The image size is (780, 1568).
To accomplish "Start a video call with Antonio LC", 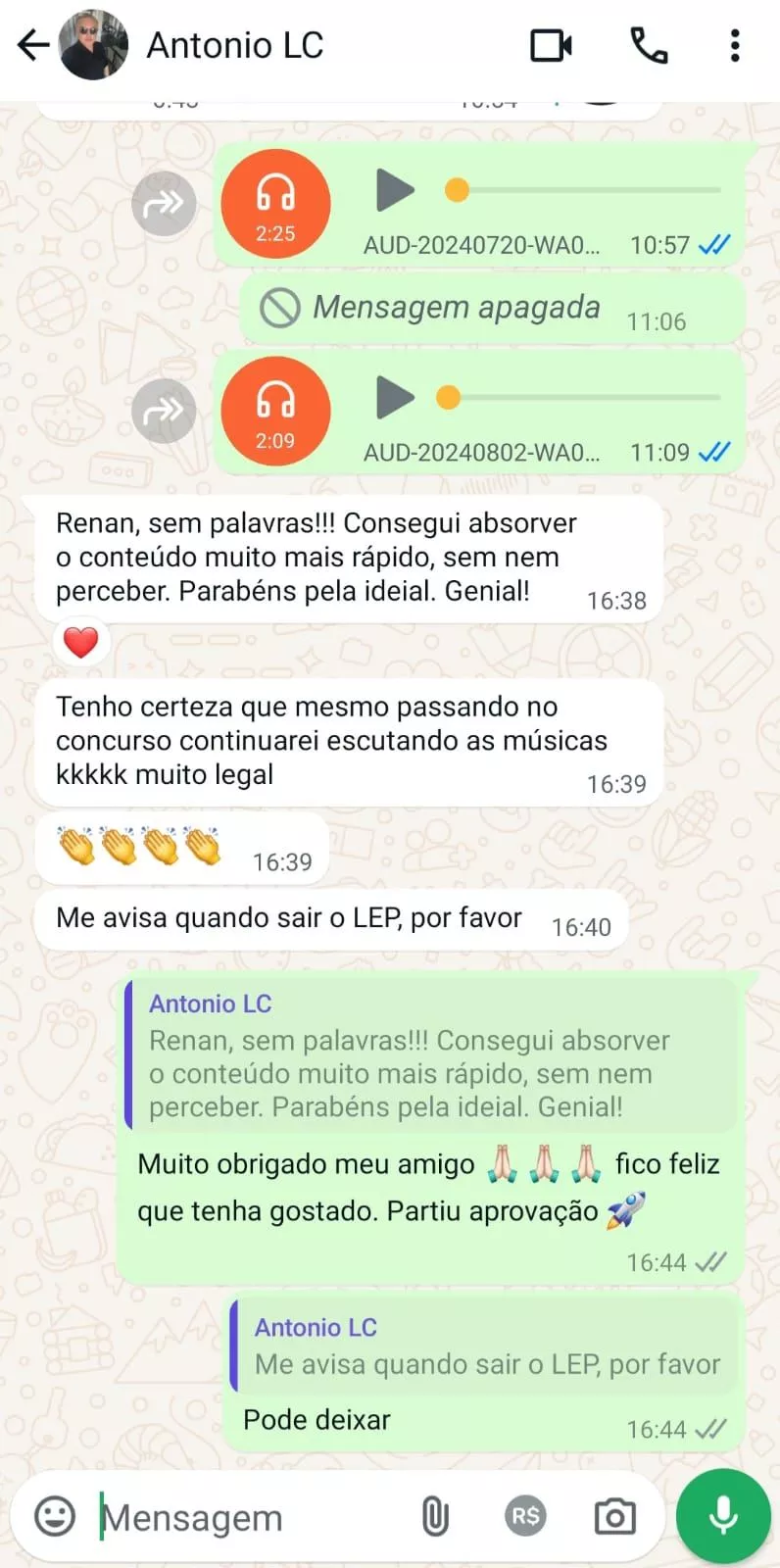I will pyautogui.click(x=551, y=45).
